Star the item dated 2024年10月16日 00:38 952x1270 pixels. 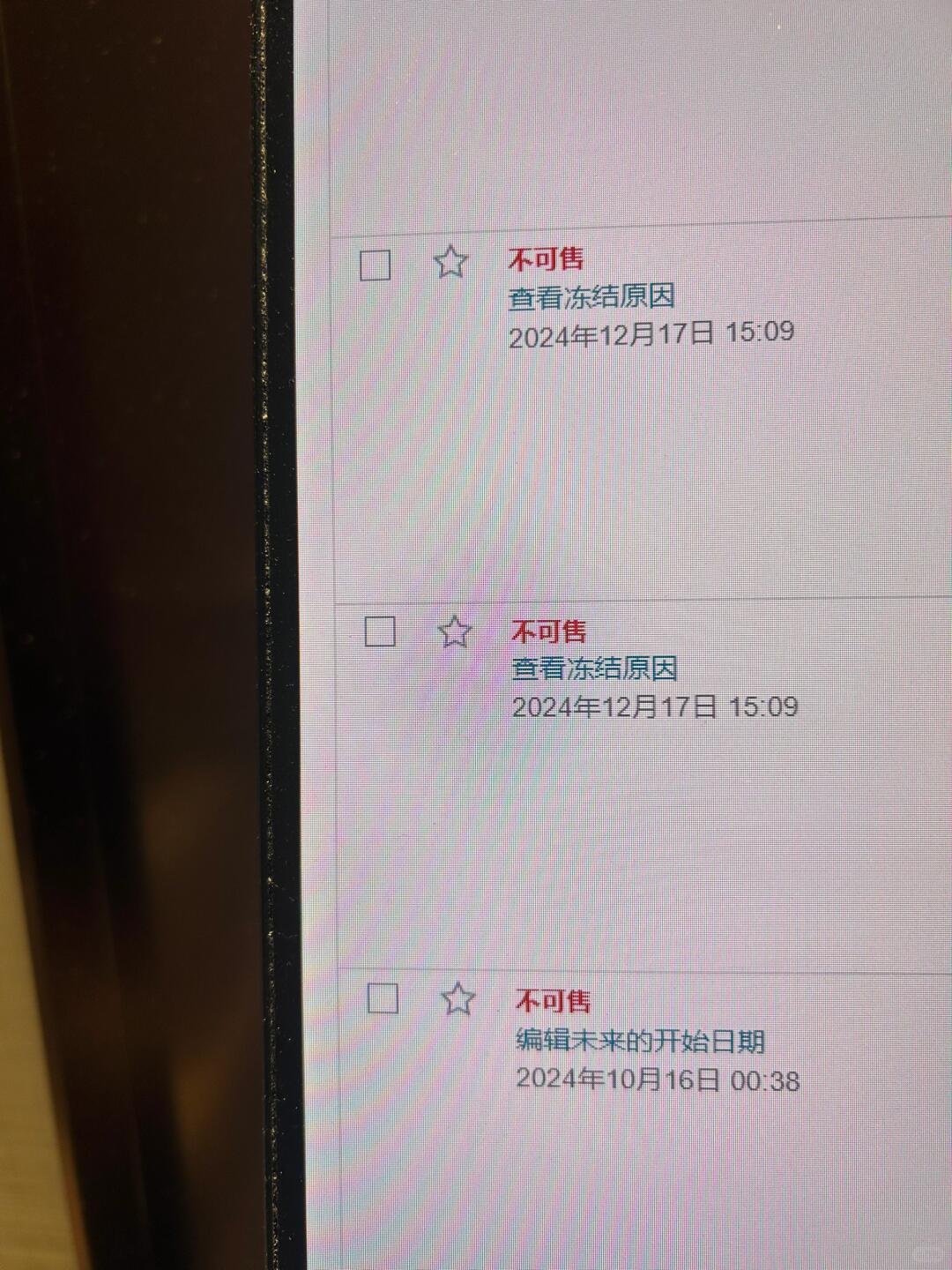click(457, 999)
